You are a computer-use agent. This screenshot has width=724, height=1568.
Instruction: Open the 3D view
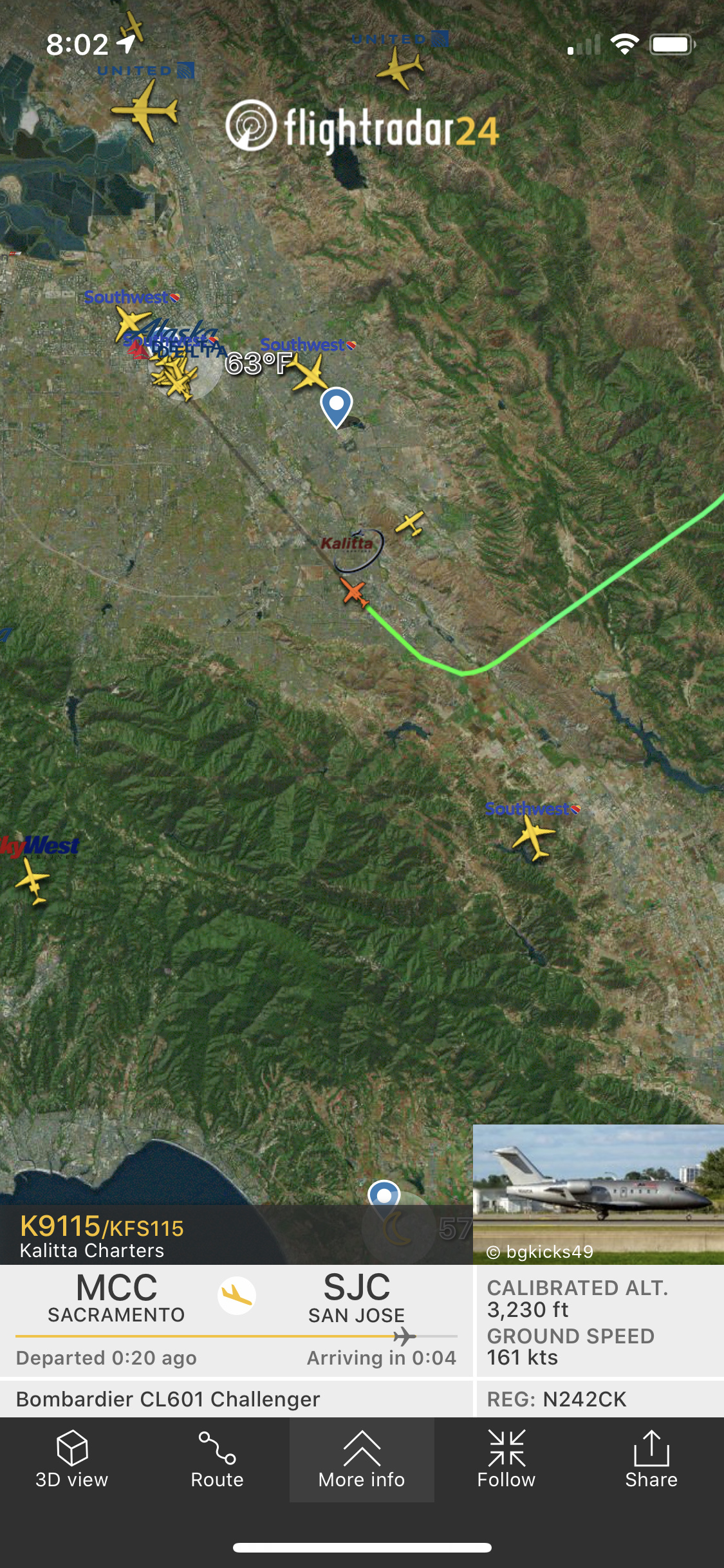[x=72, y=1460]
